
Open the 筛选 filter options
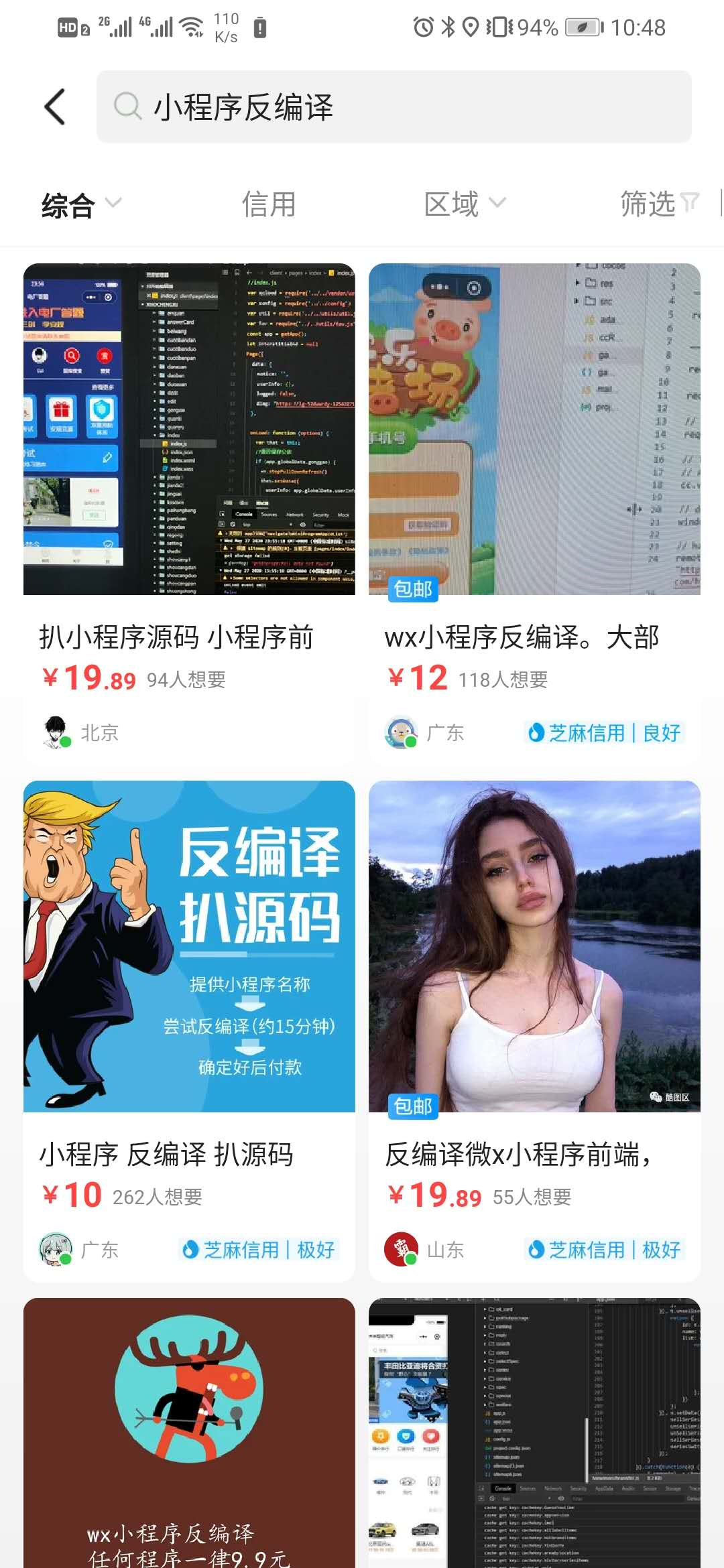[659, 204]
